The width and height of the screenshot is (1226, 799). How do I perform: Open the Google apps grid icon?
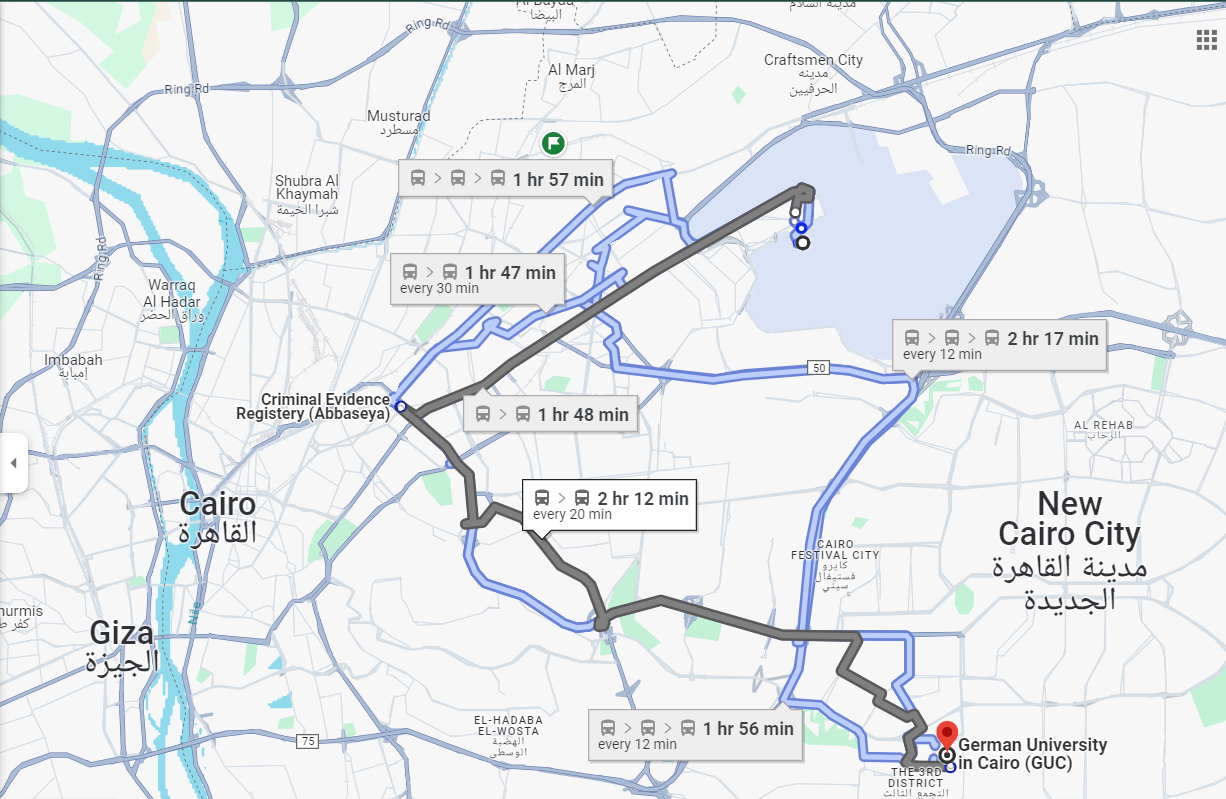(1206, 40)
